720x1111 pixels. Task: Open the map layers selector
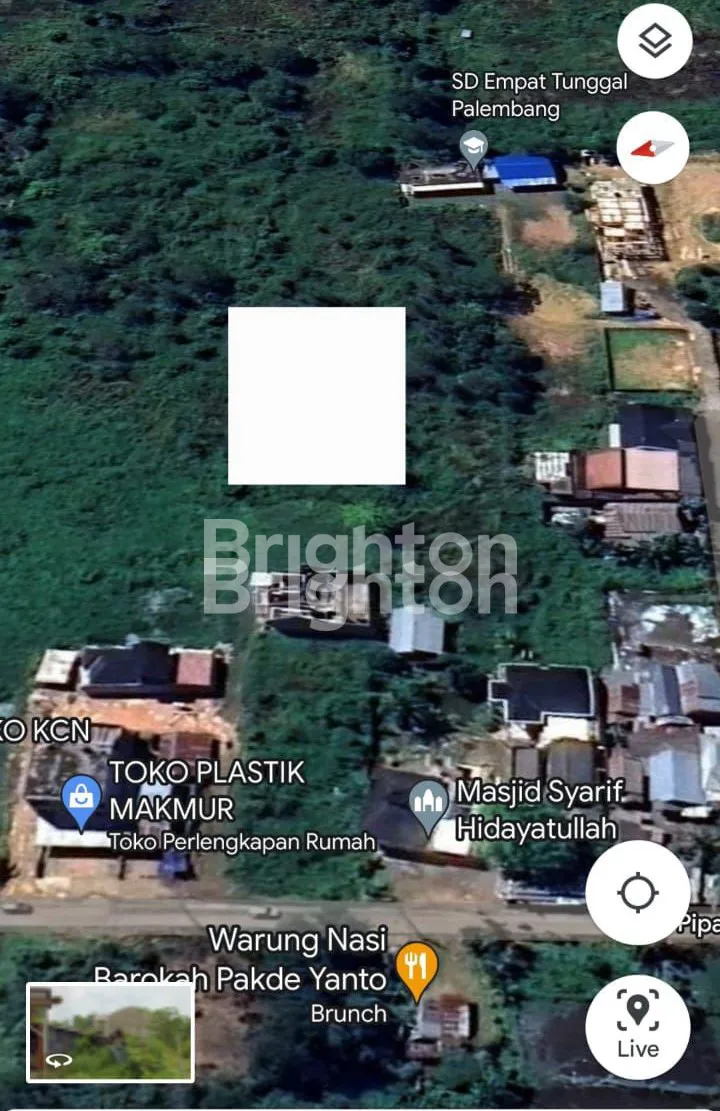pos(655,42)
